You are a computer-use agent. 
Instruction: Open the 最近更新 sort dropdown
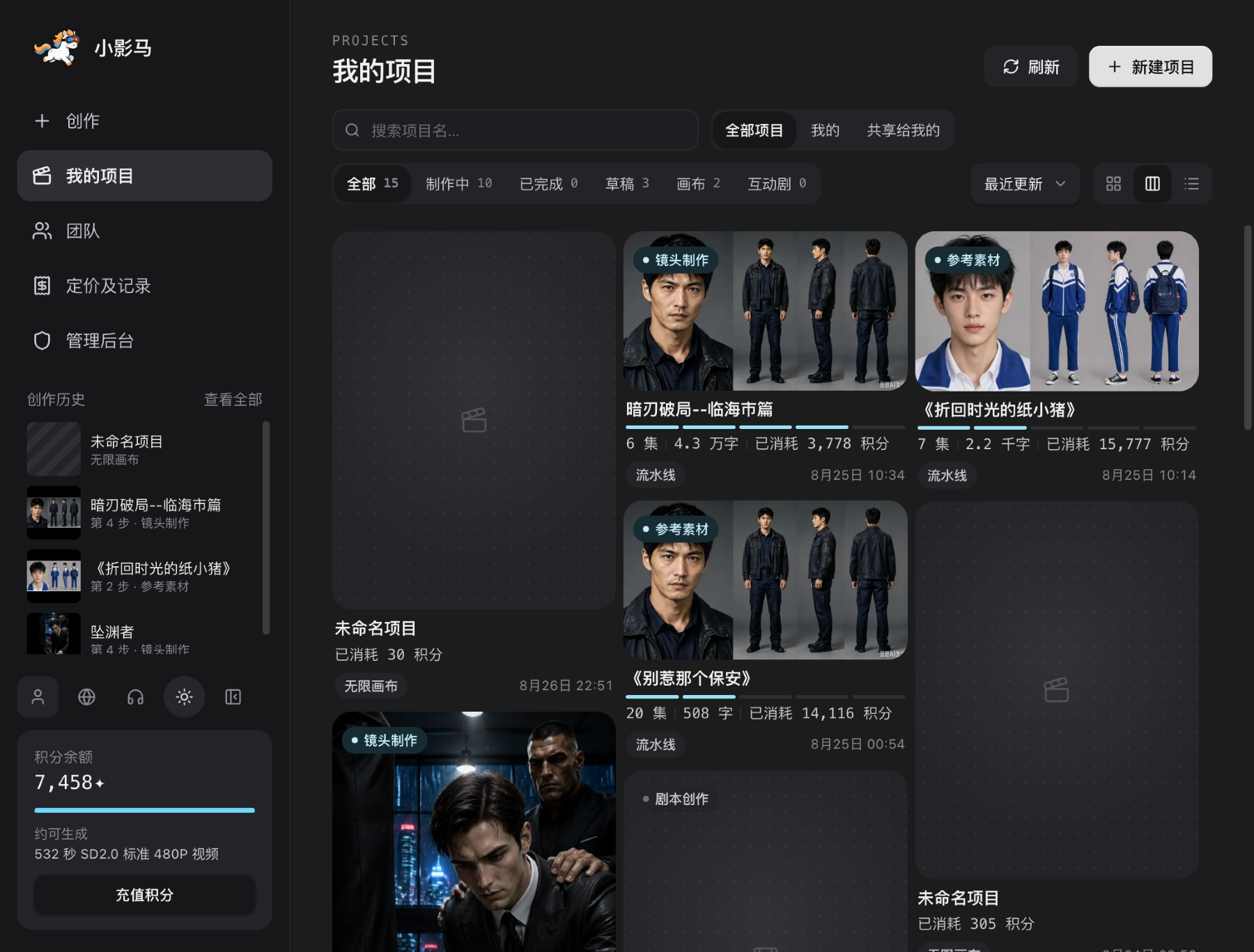(1025, 184)
